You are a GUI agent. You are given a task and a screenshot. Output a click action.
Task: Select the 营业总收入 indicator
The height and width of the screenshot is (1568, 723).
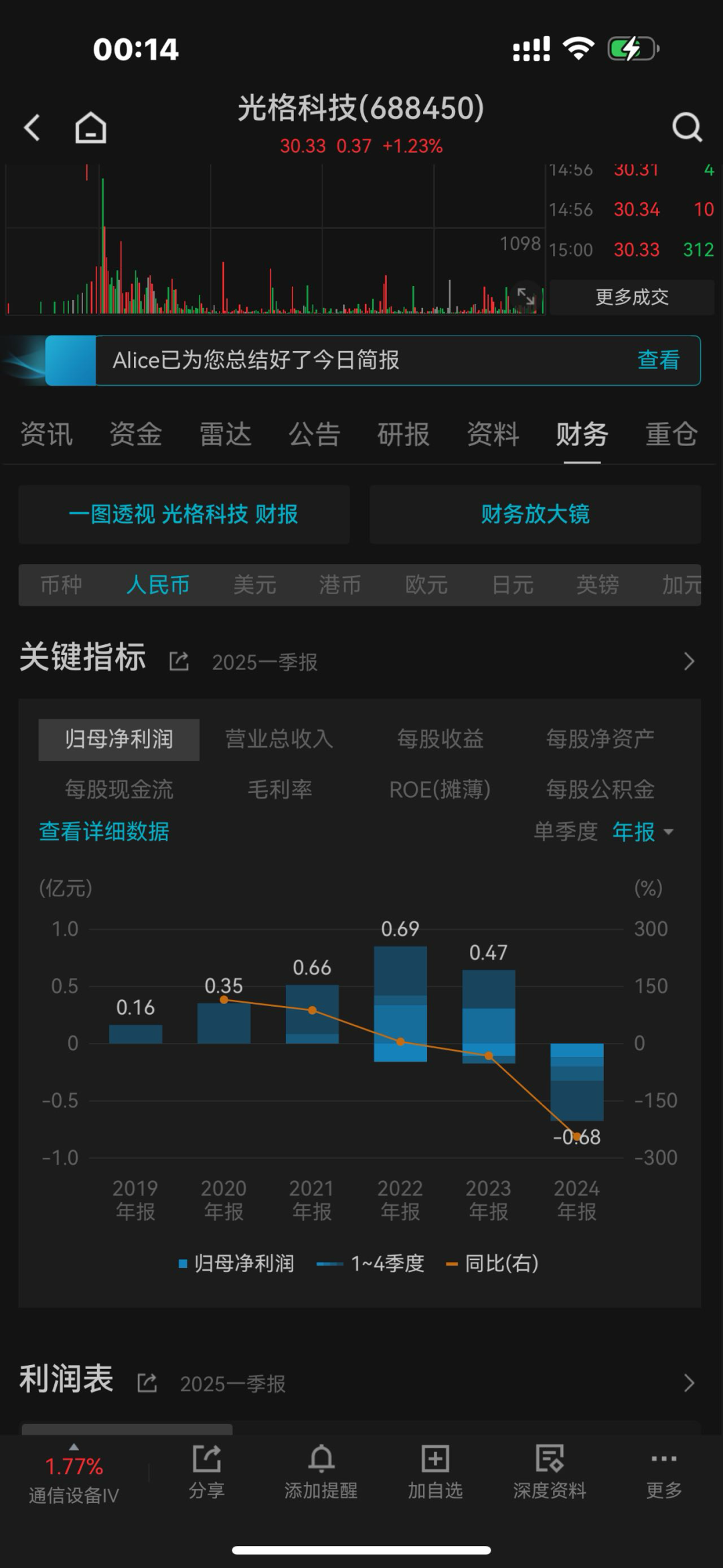point(279,739)
